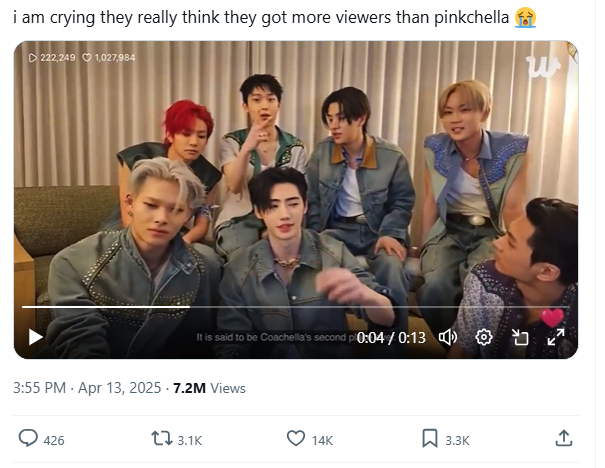Expand video to fullscreen

coord(556,337)
